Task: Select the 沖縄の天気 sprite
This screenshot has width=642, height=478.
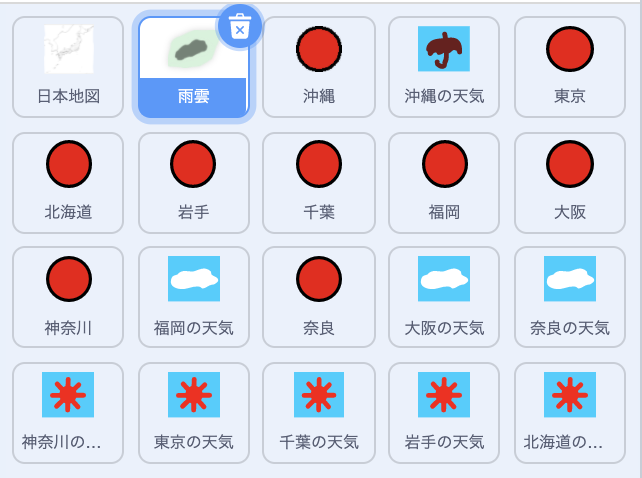Action: coord(444,67)
